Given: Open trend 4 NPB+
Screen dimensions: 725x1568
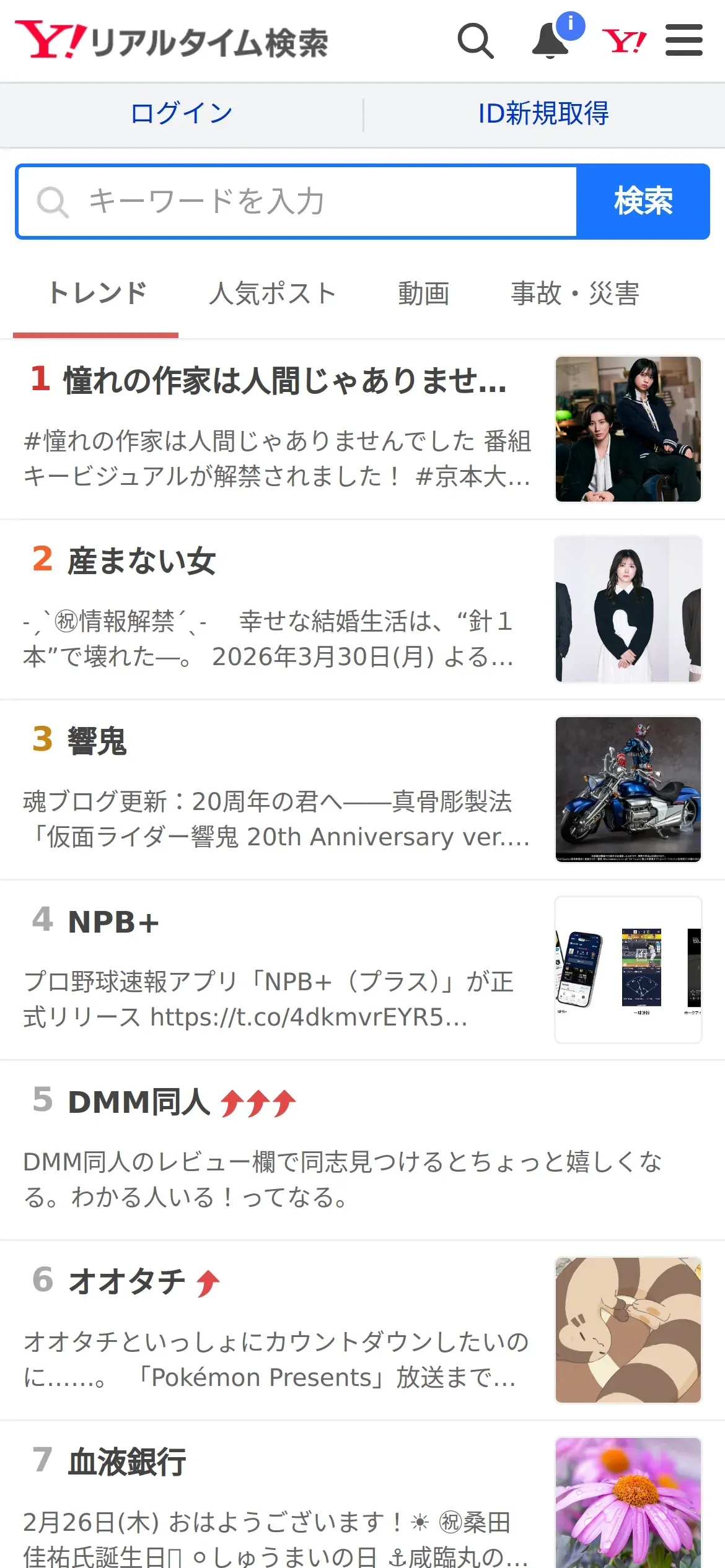Looking at the screenshot, I should [362, 970].
